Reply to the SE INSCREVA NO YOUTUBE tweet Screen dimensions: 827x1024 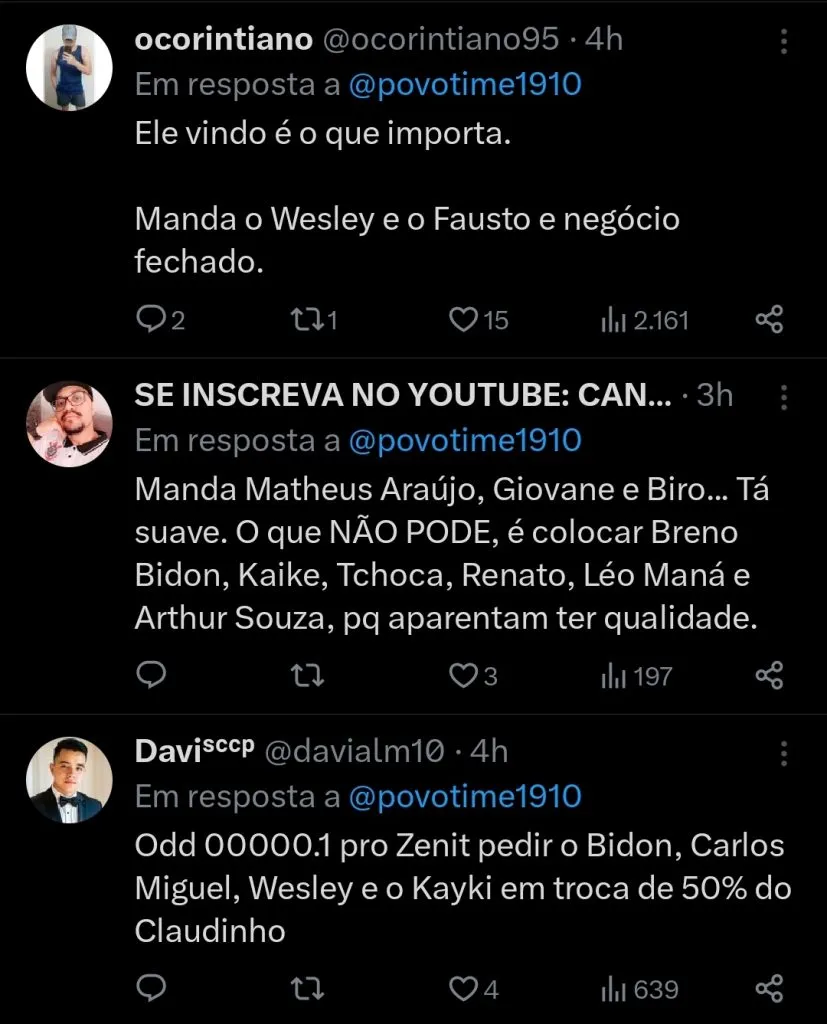[x=151, y=675]
